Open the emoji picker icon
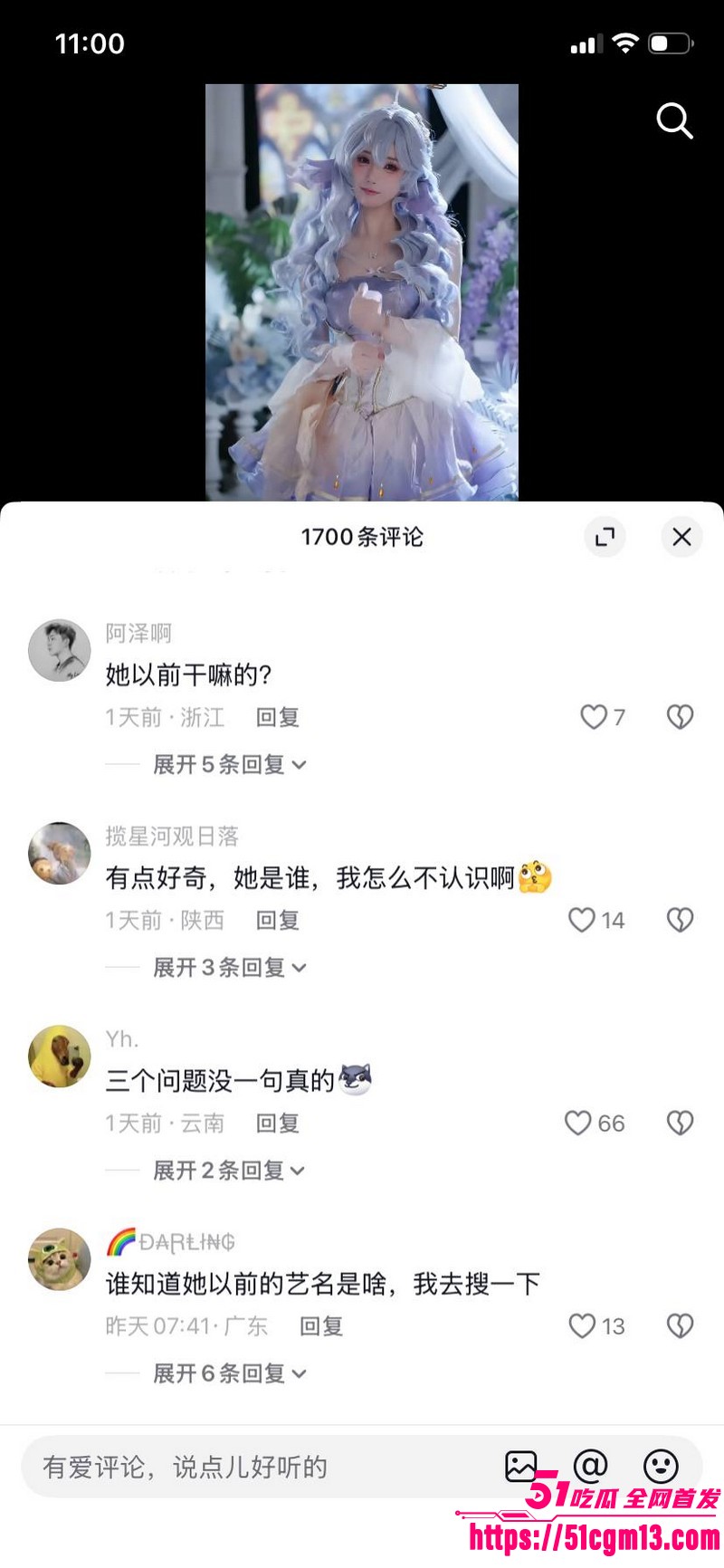This screenshot has height=1568, width=724. point(660,1467)
